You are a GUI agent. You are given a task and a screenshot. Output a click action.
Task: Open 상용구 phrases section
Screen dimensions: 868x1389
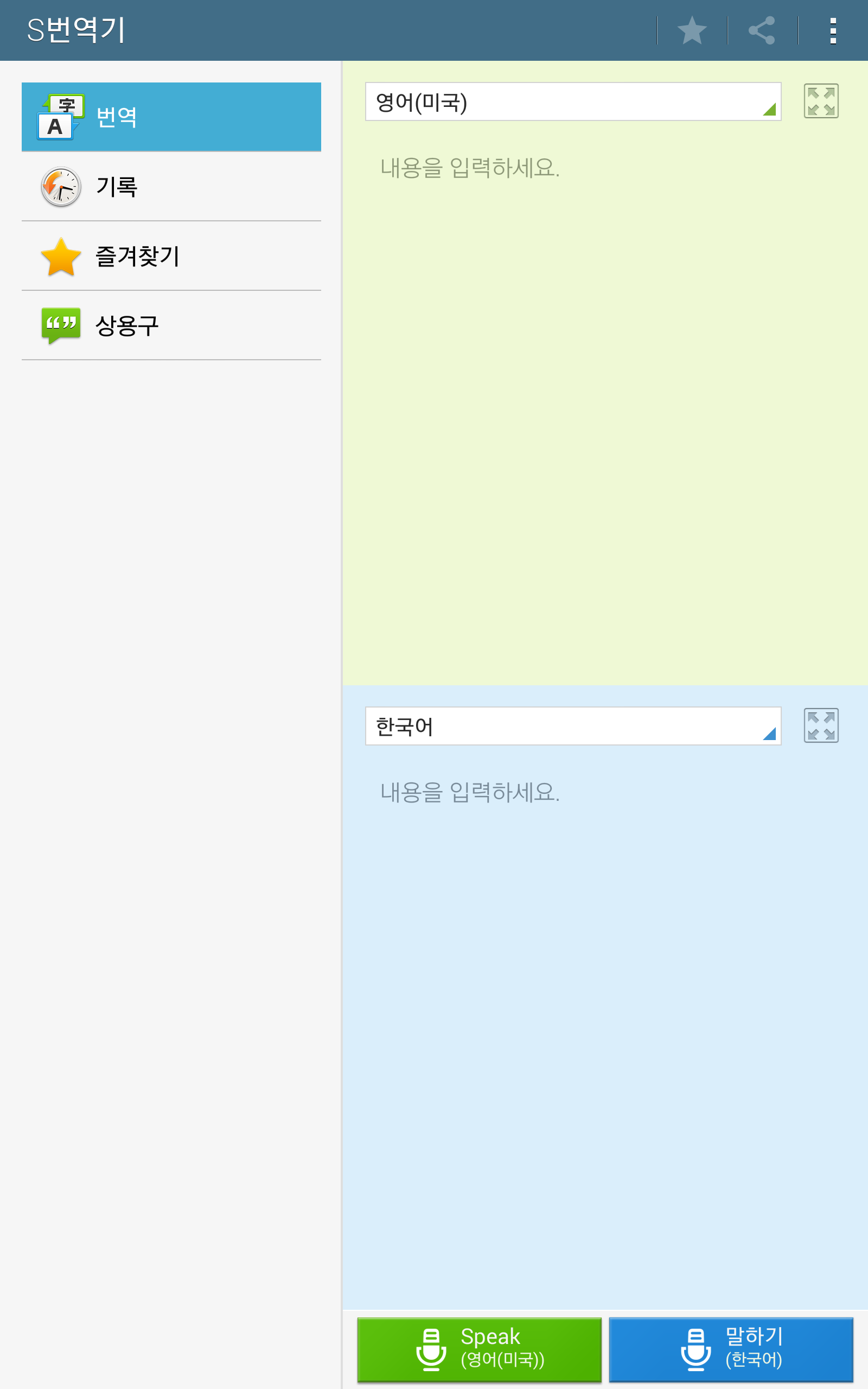(x=171, y=326)
